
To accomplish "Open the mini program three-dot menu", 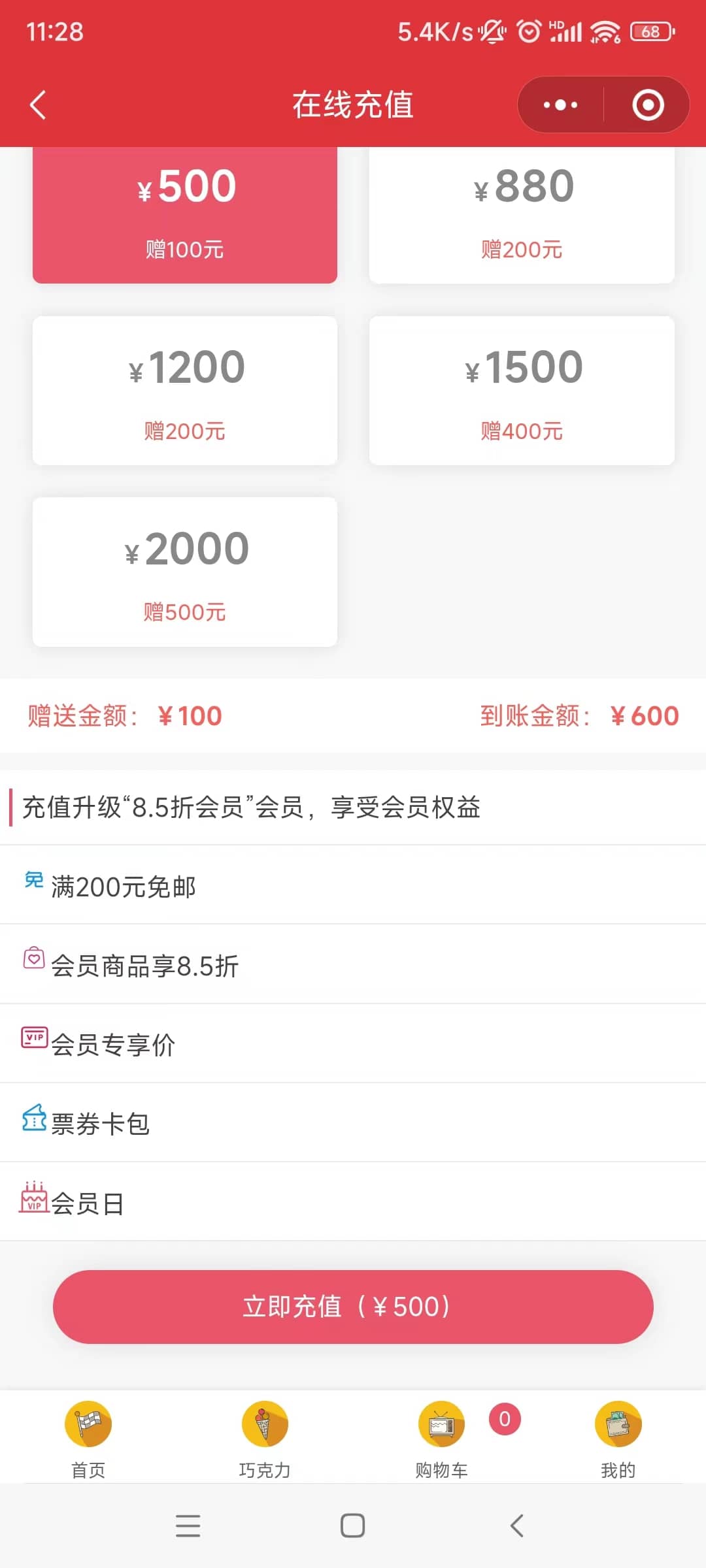I will point(561,105).
